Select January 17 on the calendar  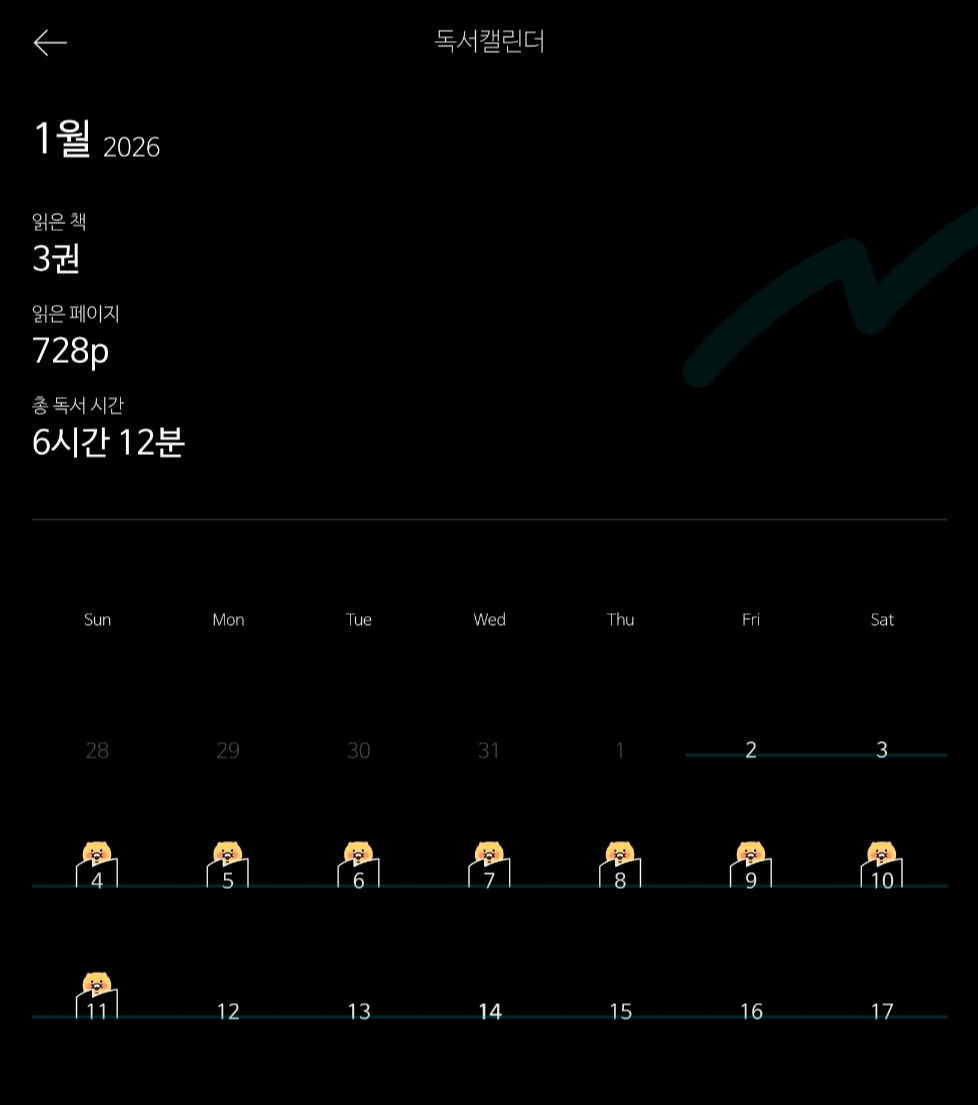pos(881,1012)
